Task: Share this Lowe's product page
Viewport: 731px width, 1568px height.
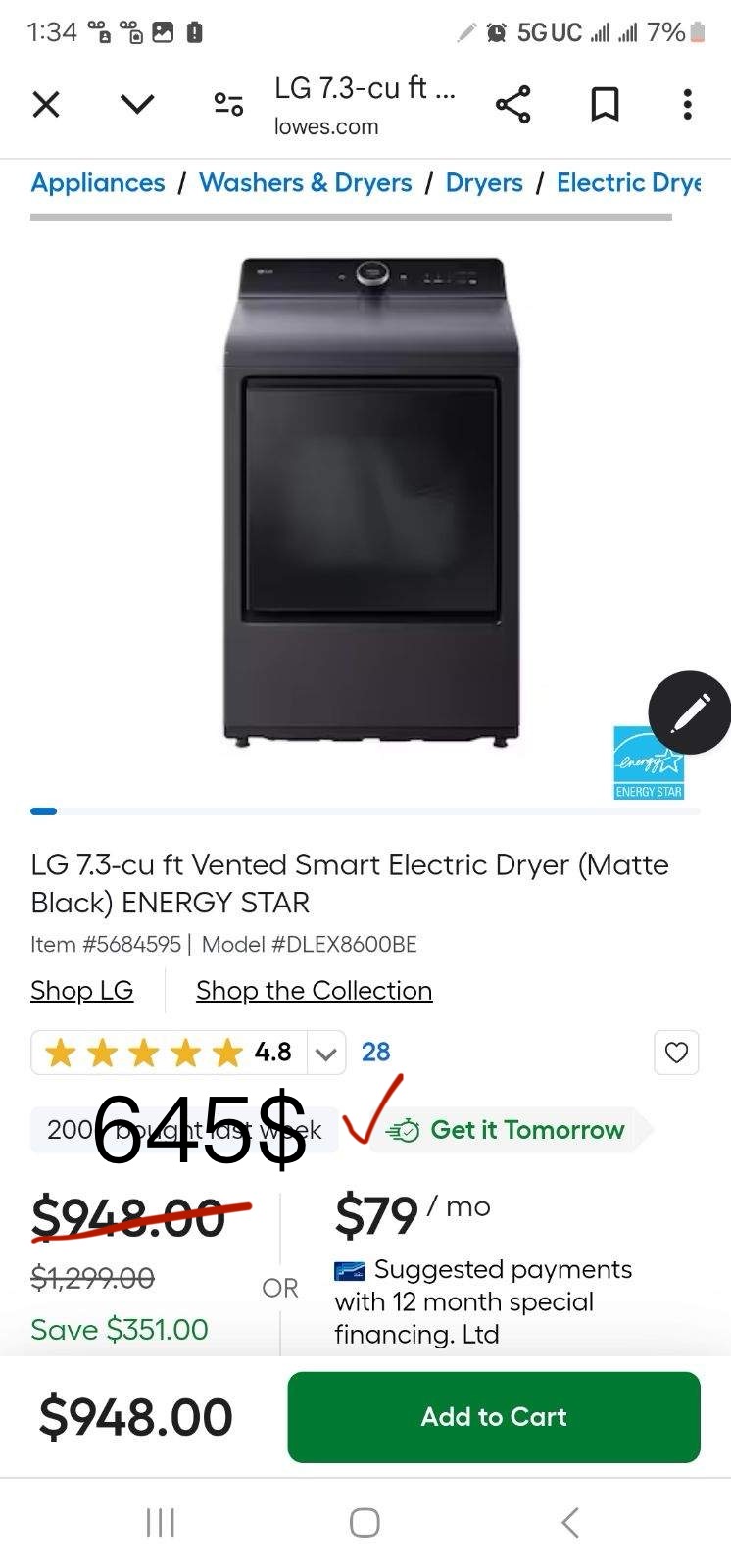Action: coord(512,104)
